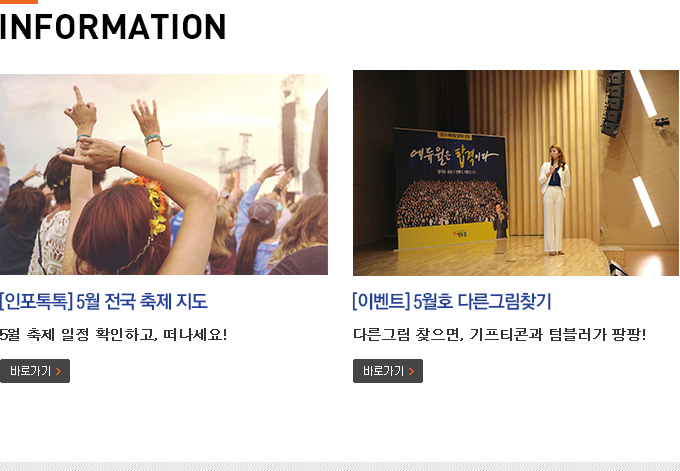Open the festival crowd photo card

point(164,172)
